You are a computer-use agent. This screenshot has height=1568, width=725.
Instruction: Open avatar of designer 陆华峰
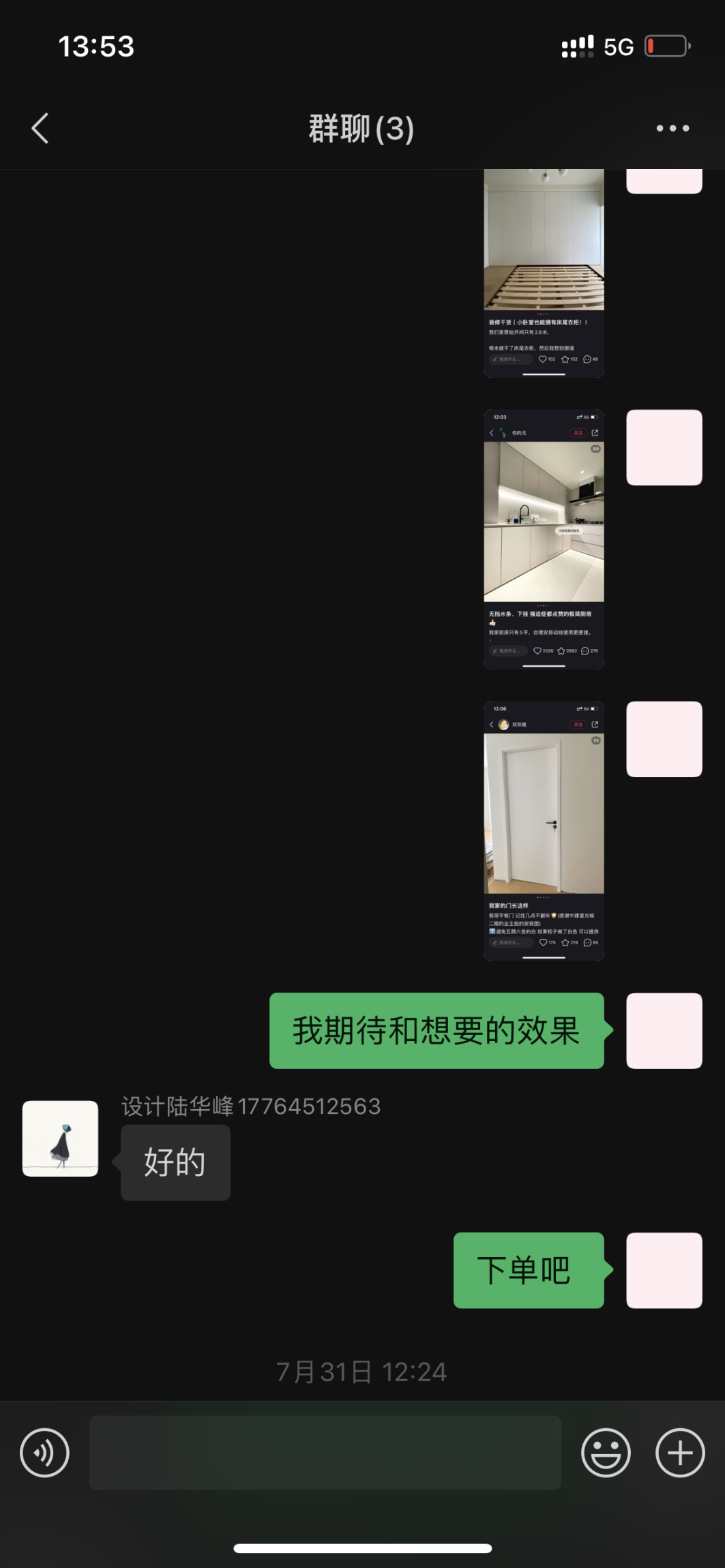[60, 1139]
